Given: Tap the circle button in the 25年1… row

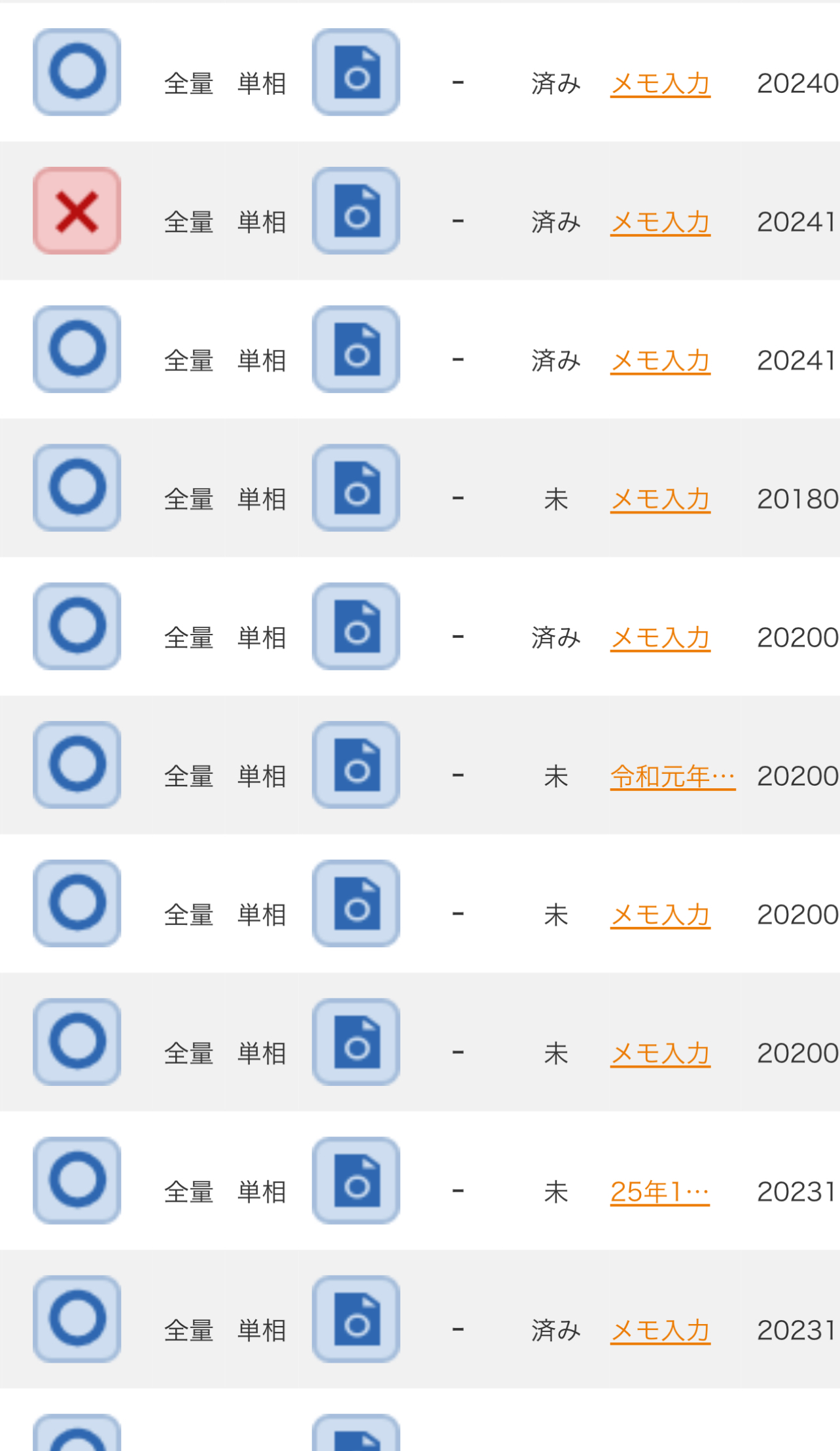Looking at the screenshot, I should tap(77, 1180).
